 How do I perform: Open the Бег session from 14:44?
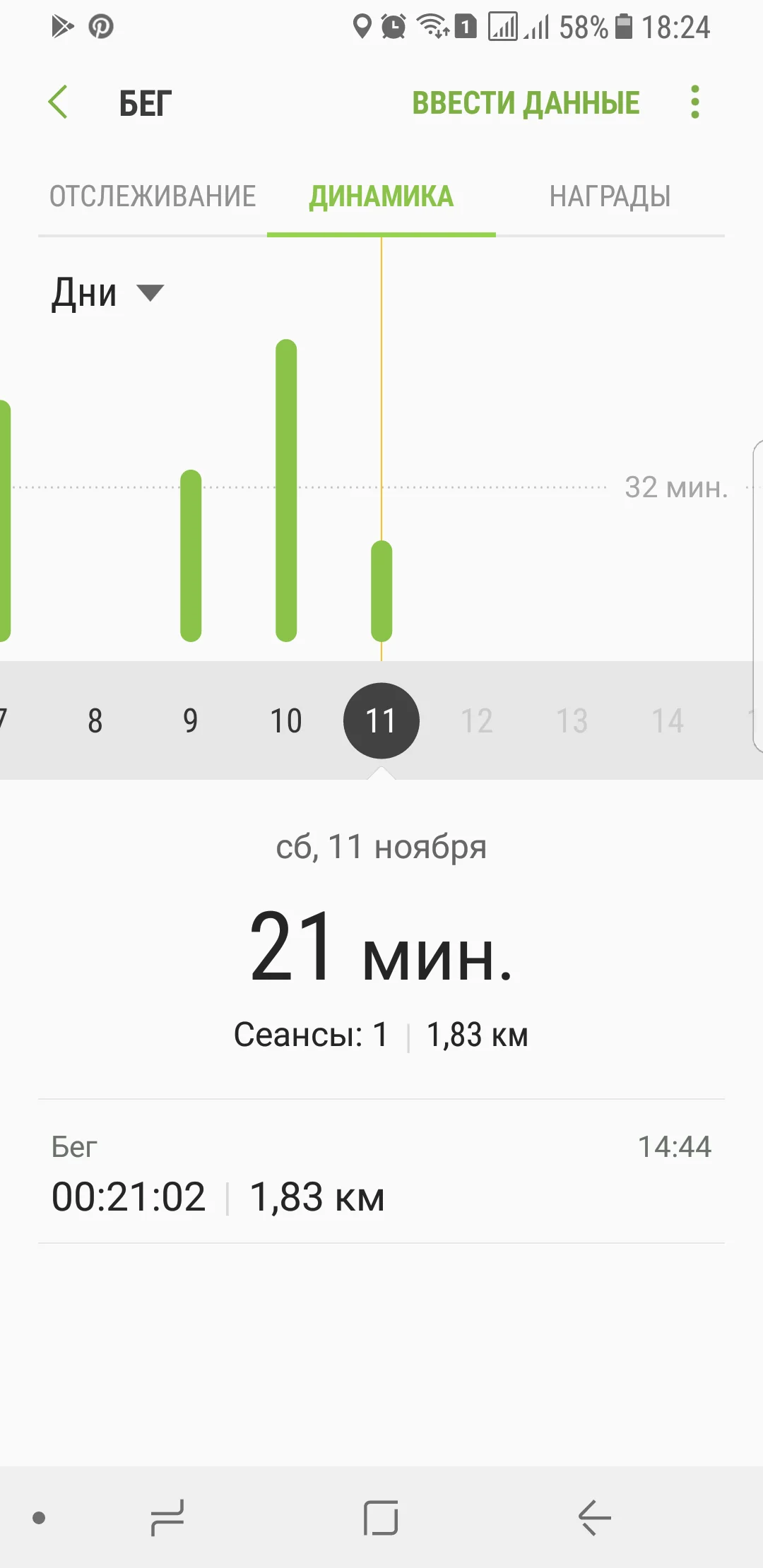381,1172
